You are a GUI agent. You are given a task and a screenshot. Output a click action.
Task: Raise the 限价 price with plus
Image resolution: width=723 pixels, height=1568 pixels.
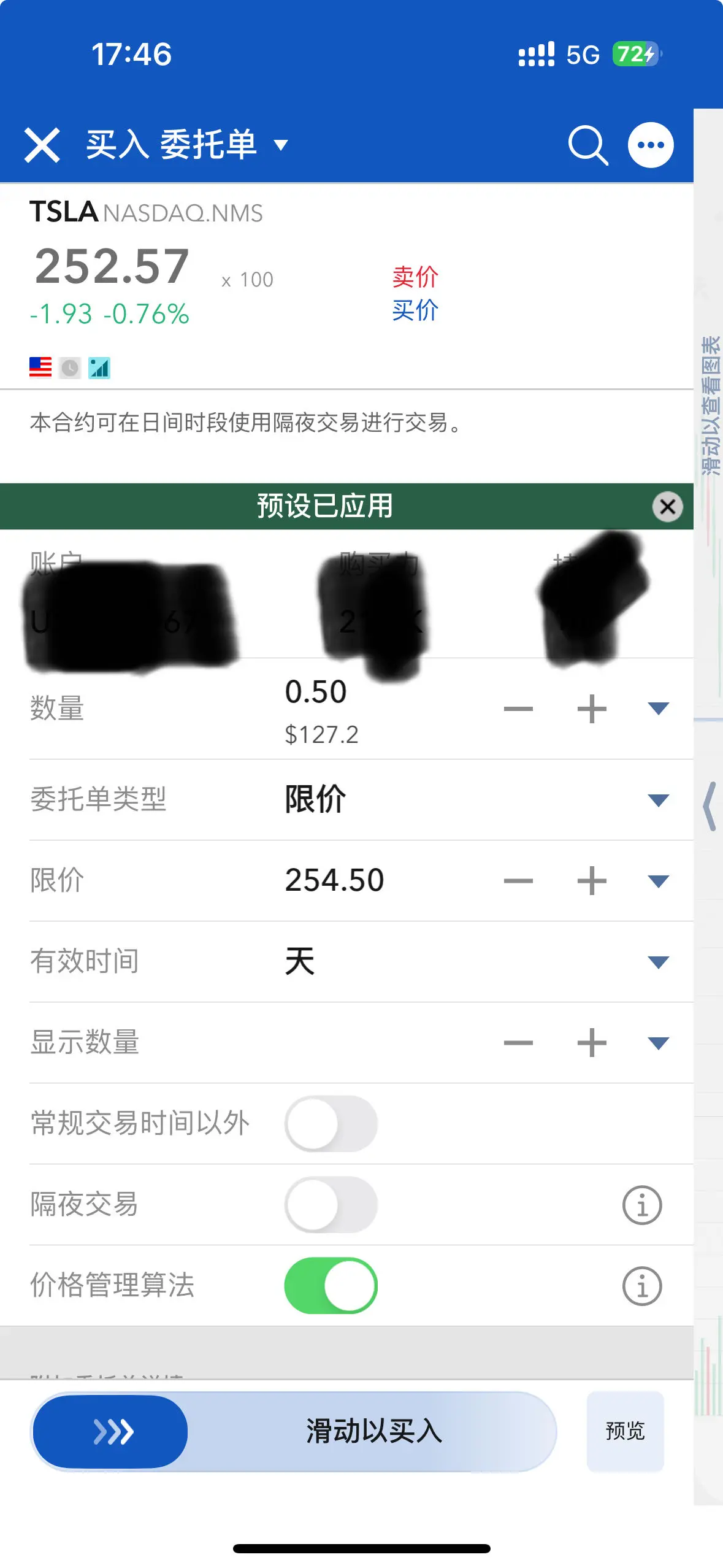(592, 881)
